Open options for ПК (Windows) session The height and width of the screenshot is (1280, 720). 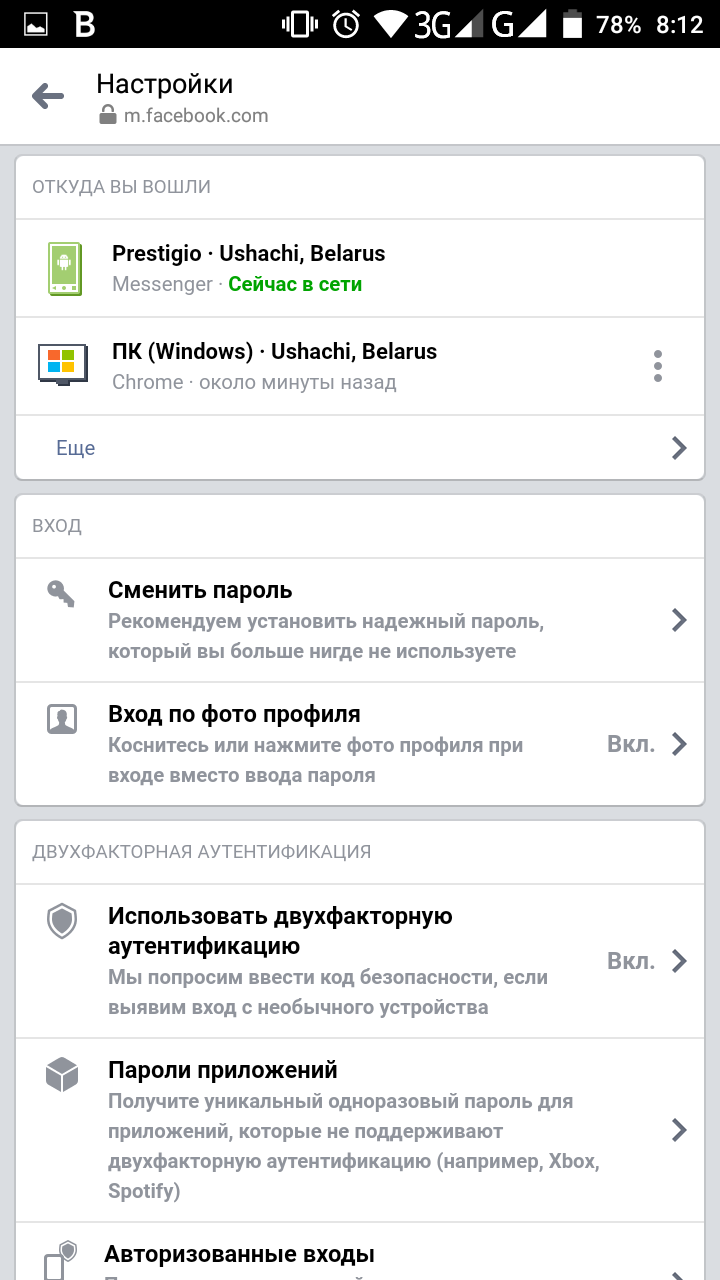657,366
